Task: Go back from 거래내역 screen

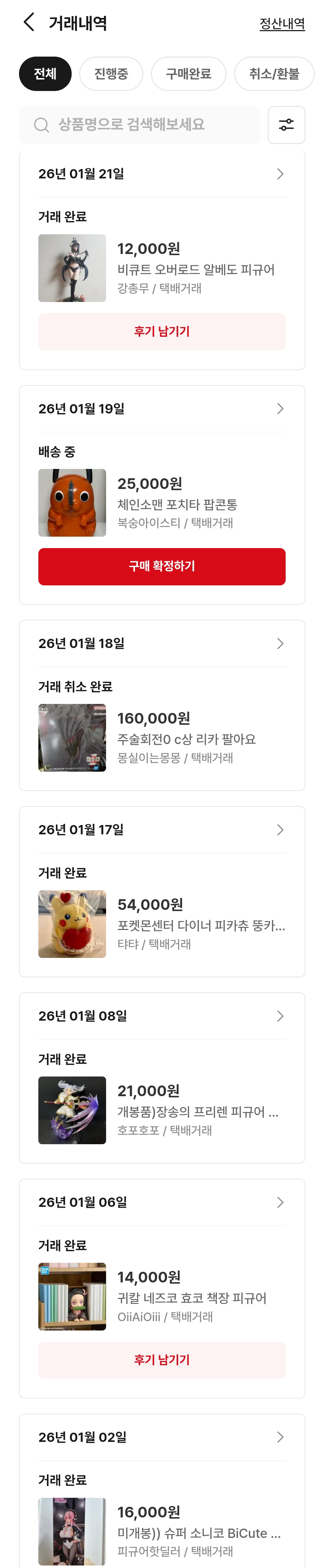Action: pyautogui.click(x=29, y=23)
